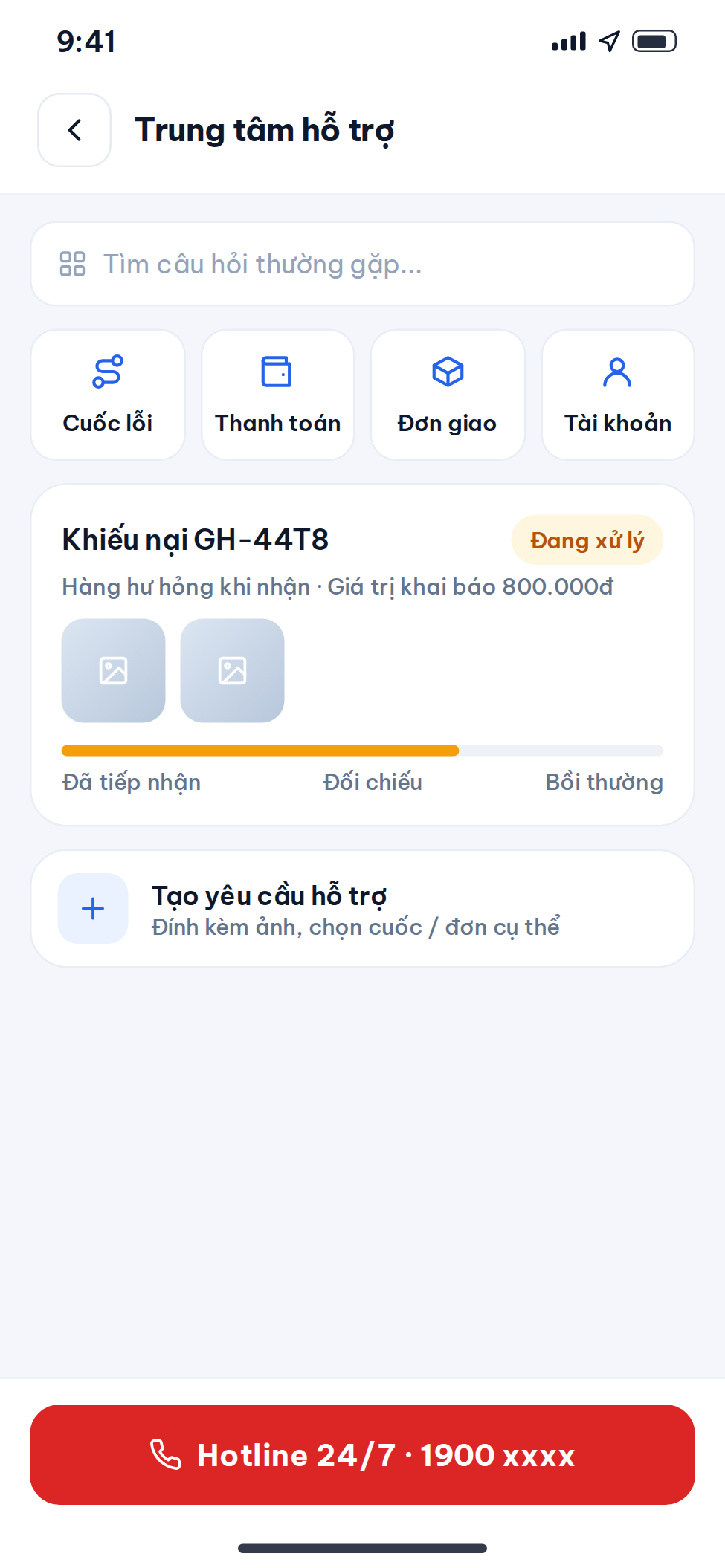Viewport: 725px width, 1568px height.
Task: Select the Thanh toán category
Action: coord(277,395)
